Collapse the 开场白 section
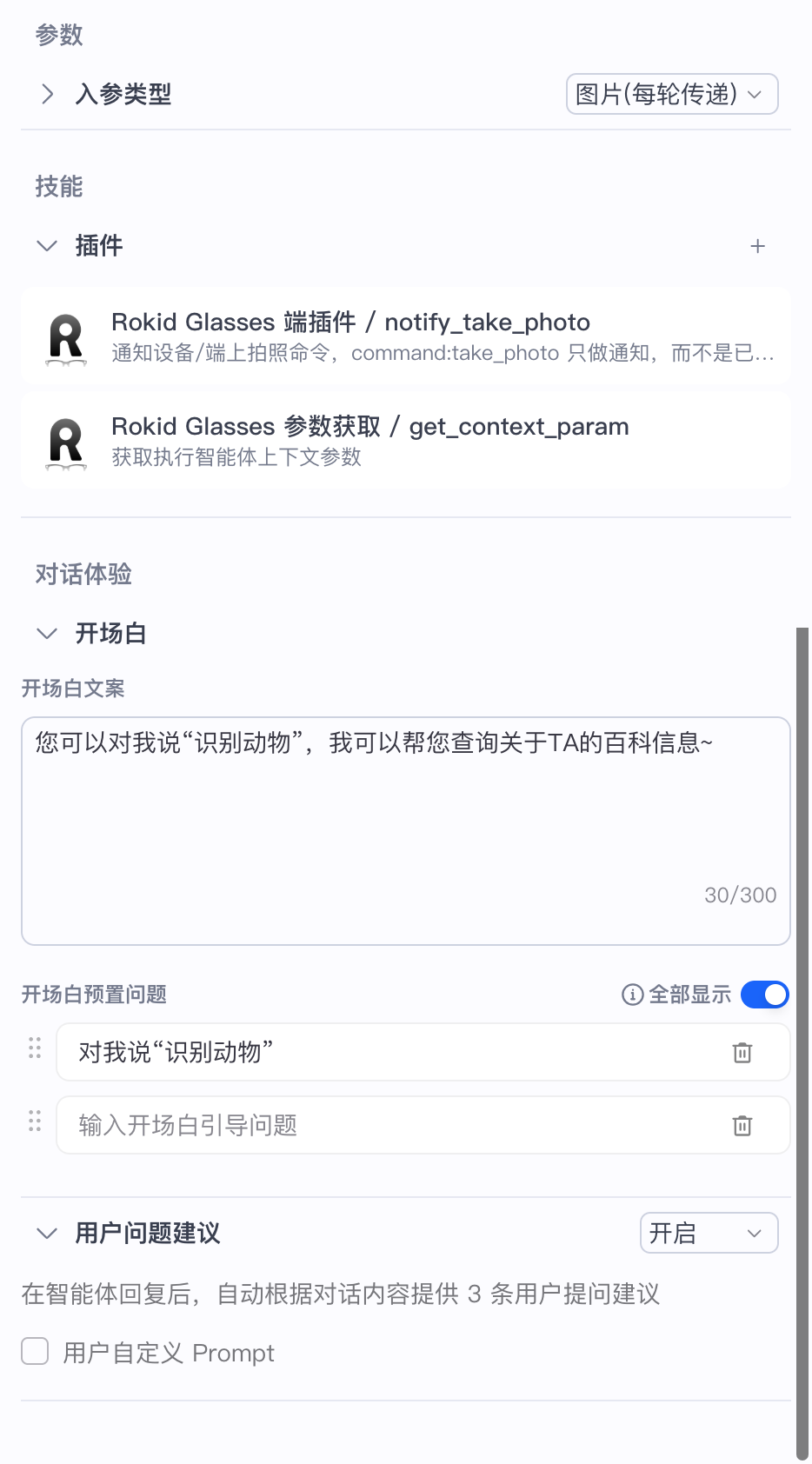The width and height of the screenshot is (812, 1464). [47, 634]
